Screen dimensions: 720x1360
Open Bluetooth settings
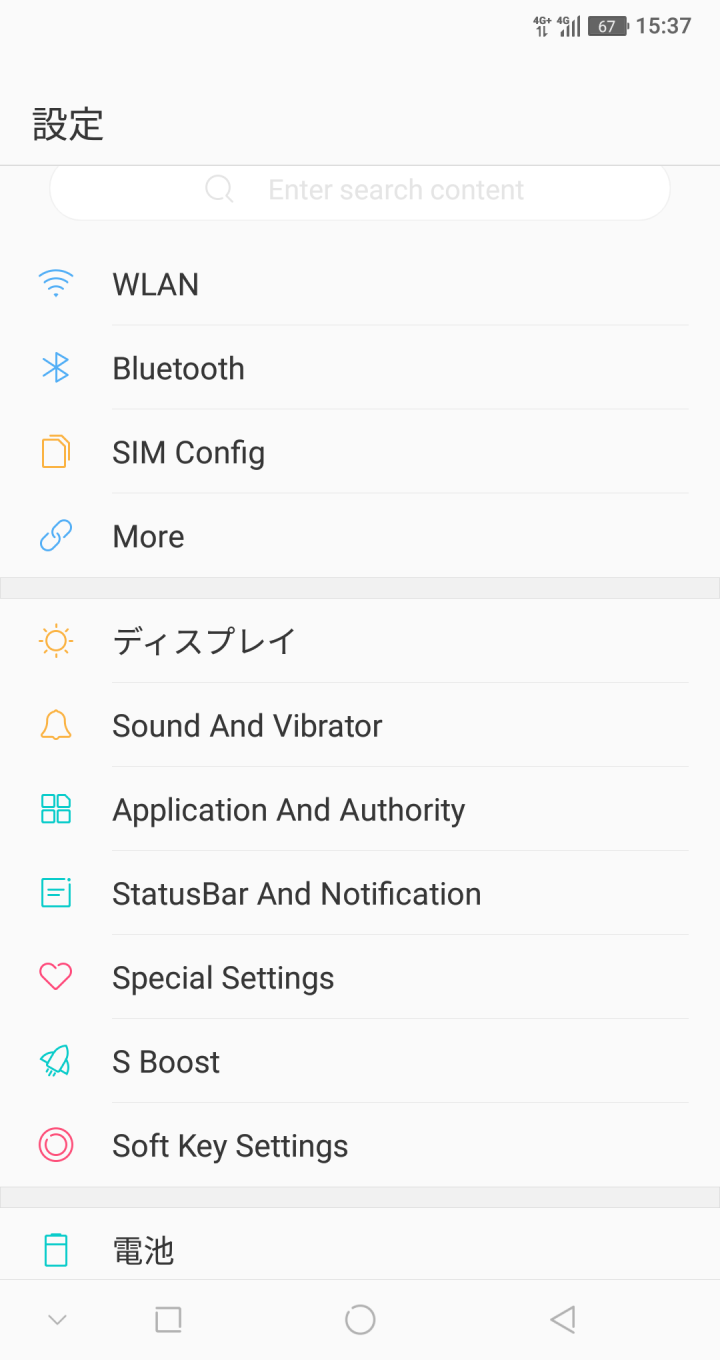click(x=360, y=368)
